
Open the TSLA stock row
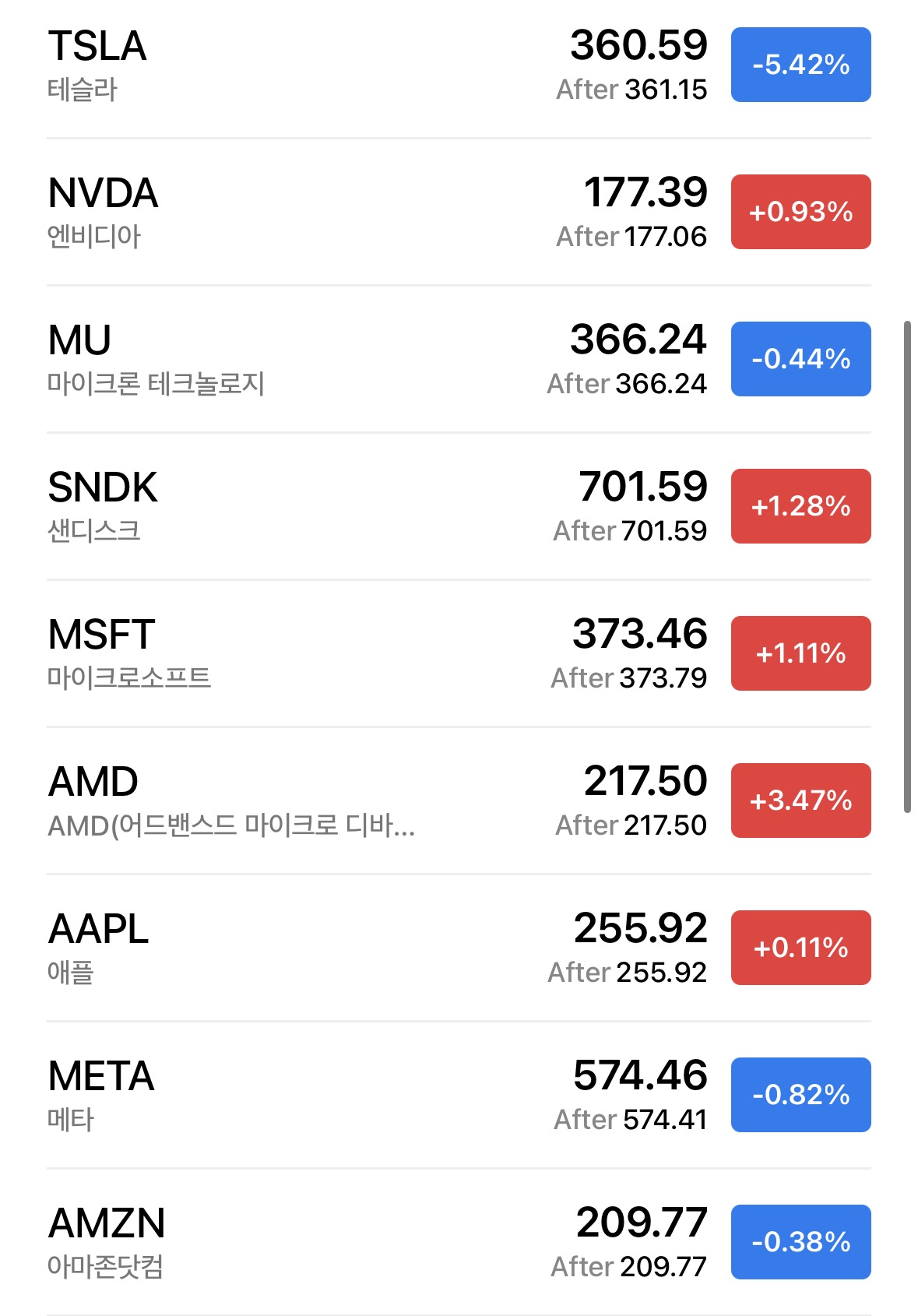(x=311, y=65)
